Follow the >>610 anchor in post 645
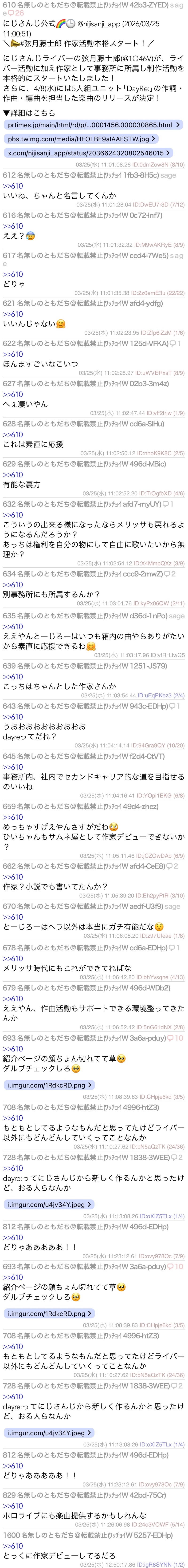This screenshot has height=1568, width=188. pos(13,767)
